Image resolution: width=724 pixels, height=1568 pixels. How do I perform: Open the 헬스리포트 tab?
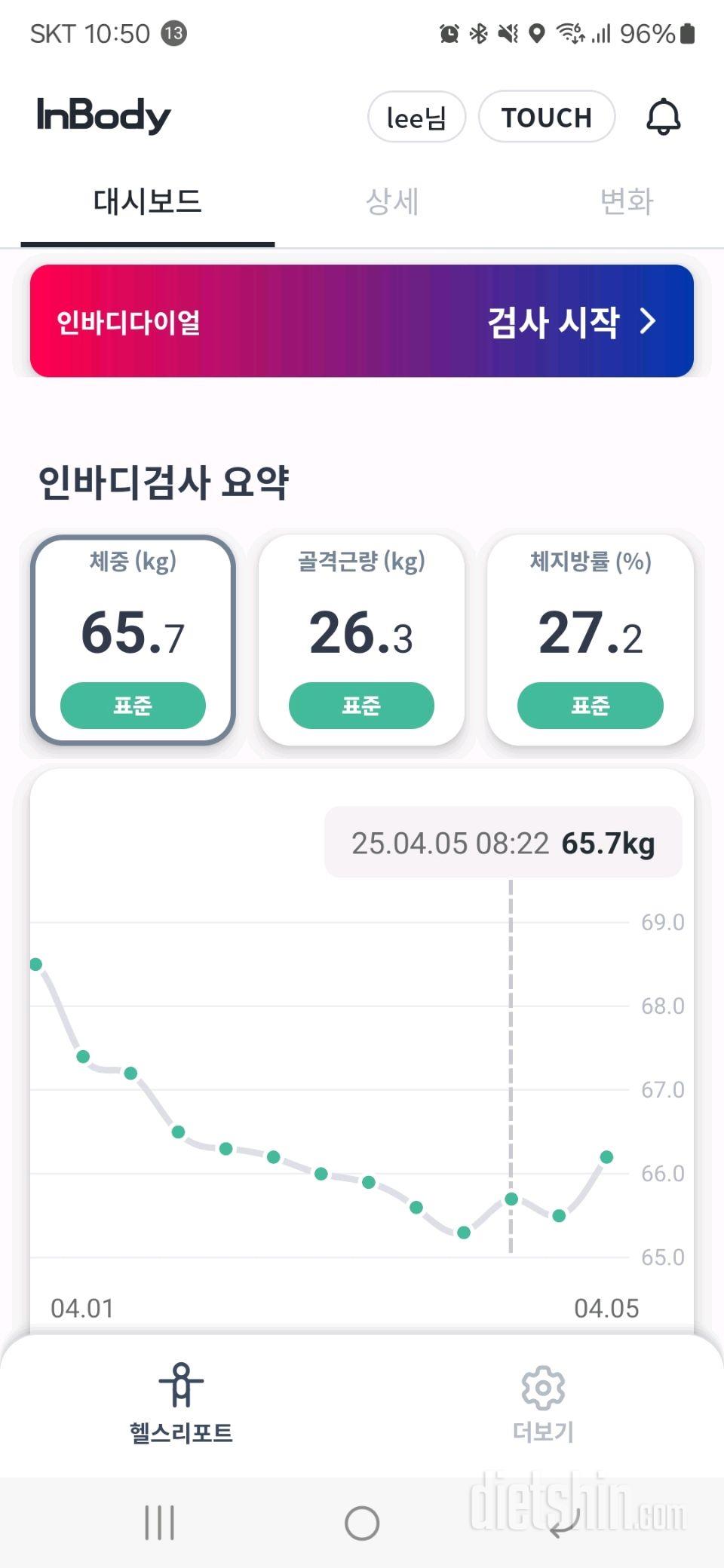click(x=181, y=1404)
